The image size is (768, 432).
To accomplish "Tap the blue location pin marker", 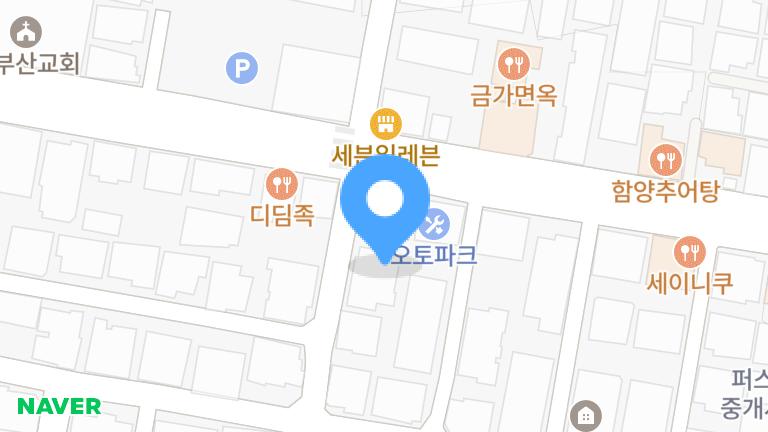I will coord(385,203).
